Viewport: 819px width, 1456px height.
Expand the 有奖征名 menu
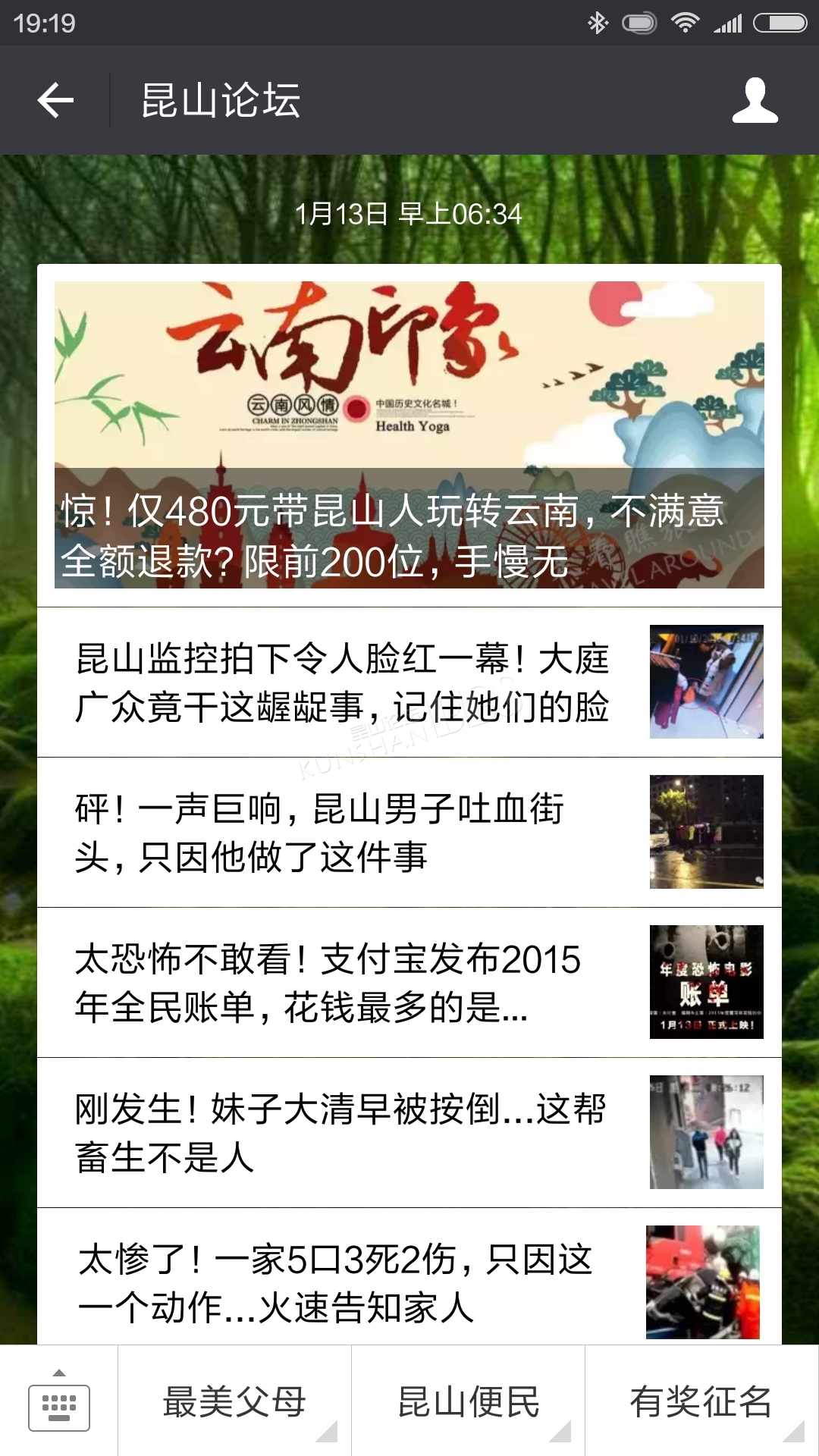(x=702, y=1401)
